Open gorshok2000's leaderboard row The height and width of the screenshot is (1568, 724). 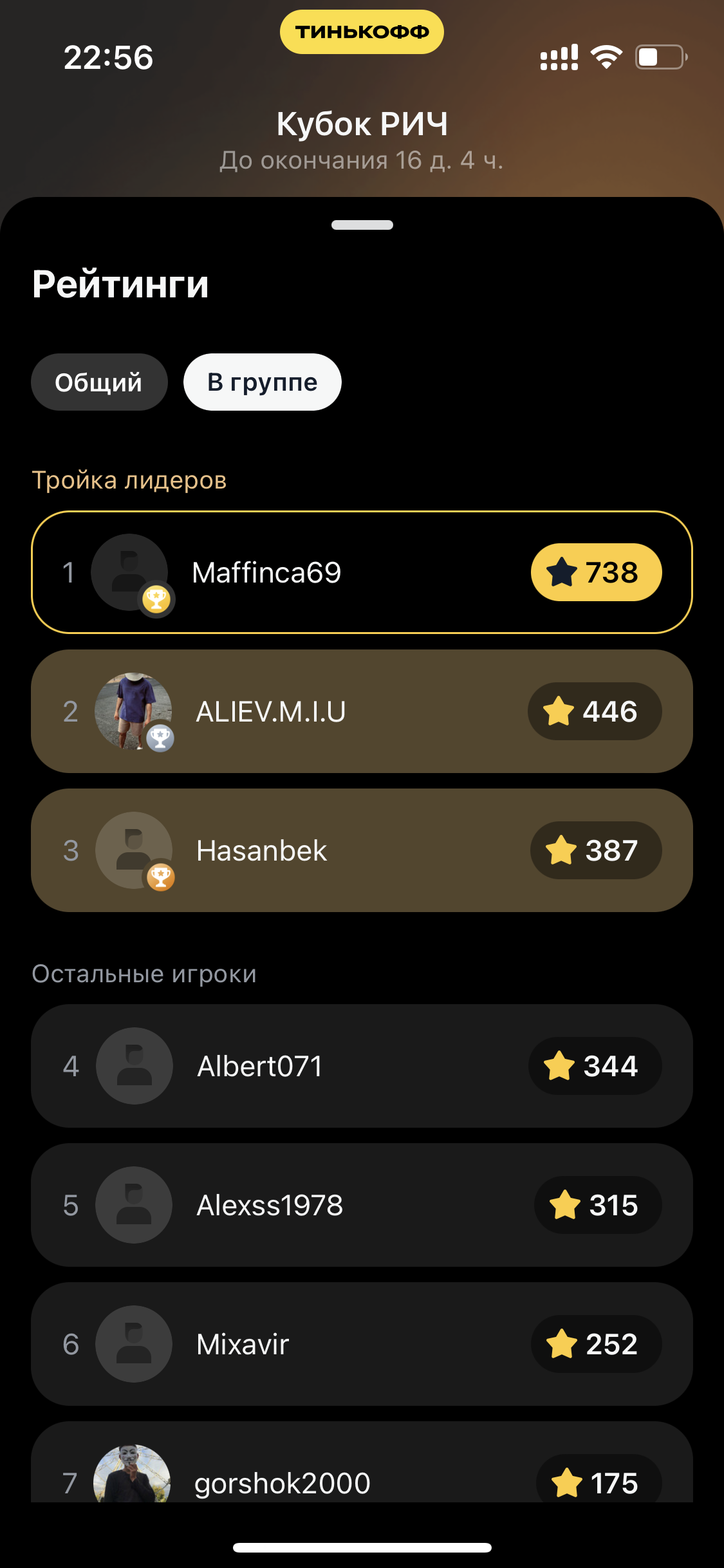point(361,1474)
